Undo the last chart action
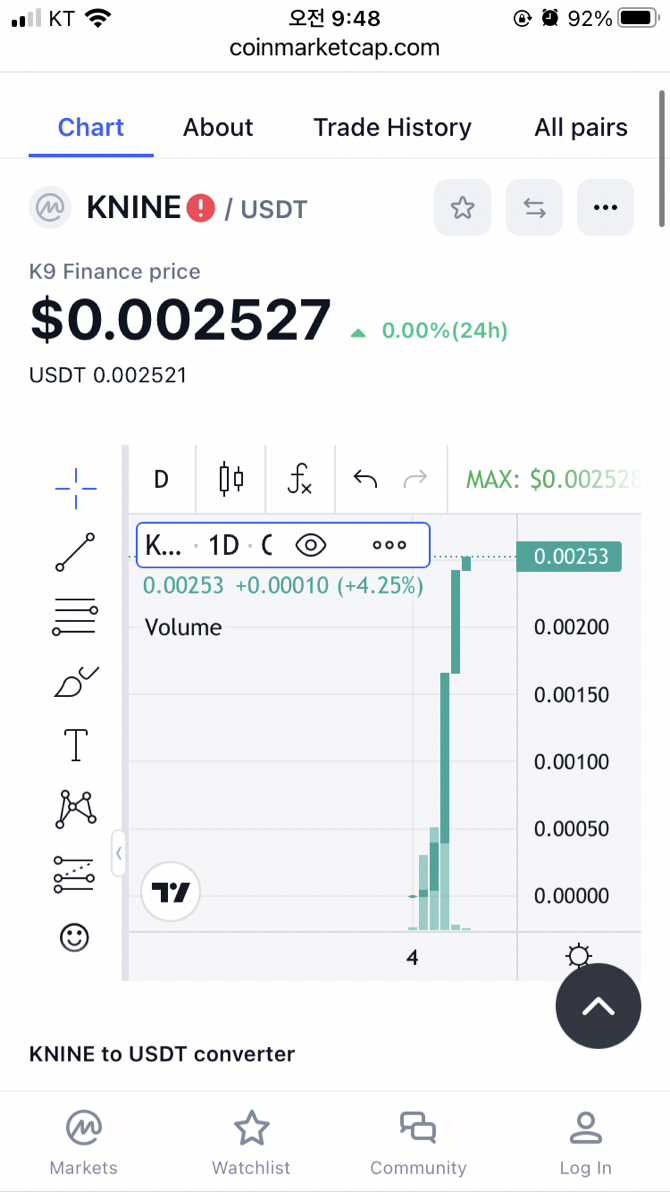Viewport: 670px width, 1192px height. [x=365, y=479]
